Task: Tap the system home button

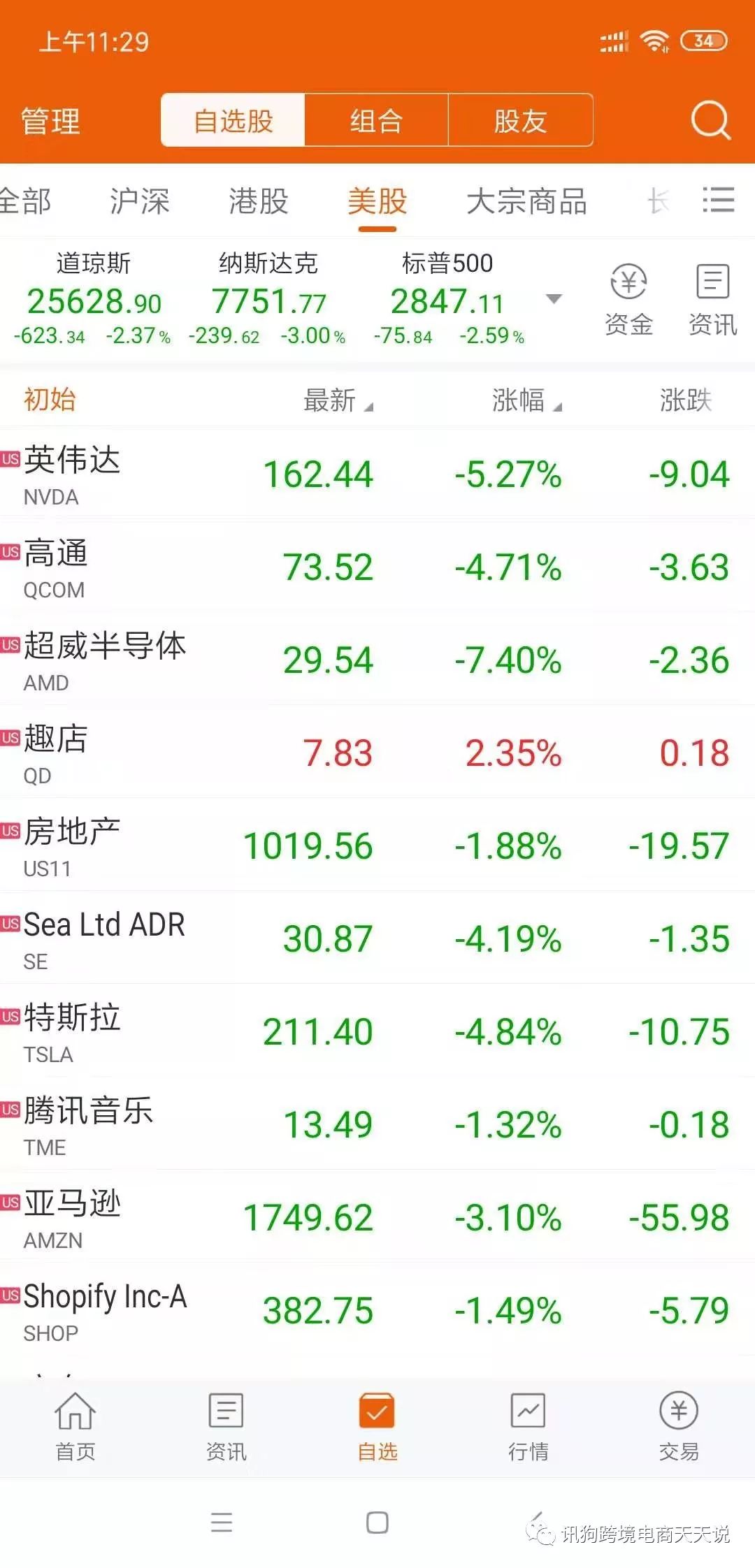Action: (377, 1522)
